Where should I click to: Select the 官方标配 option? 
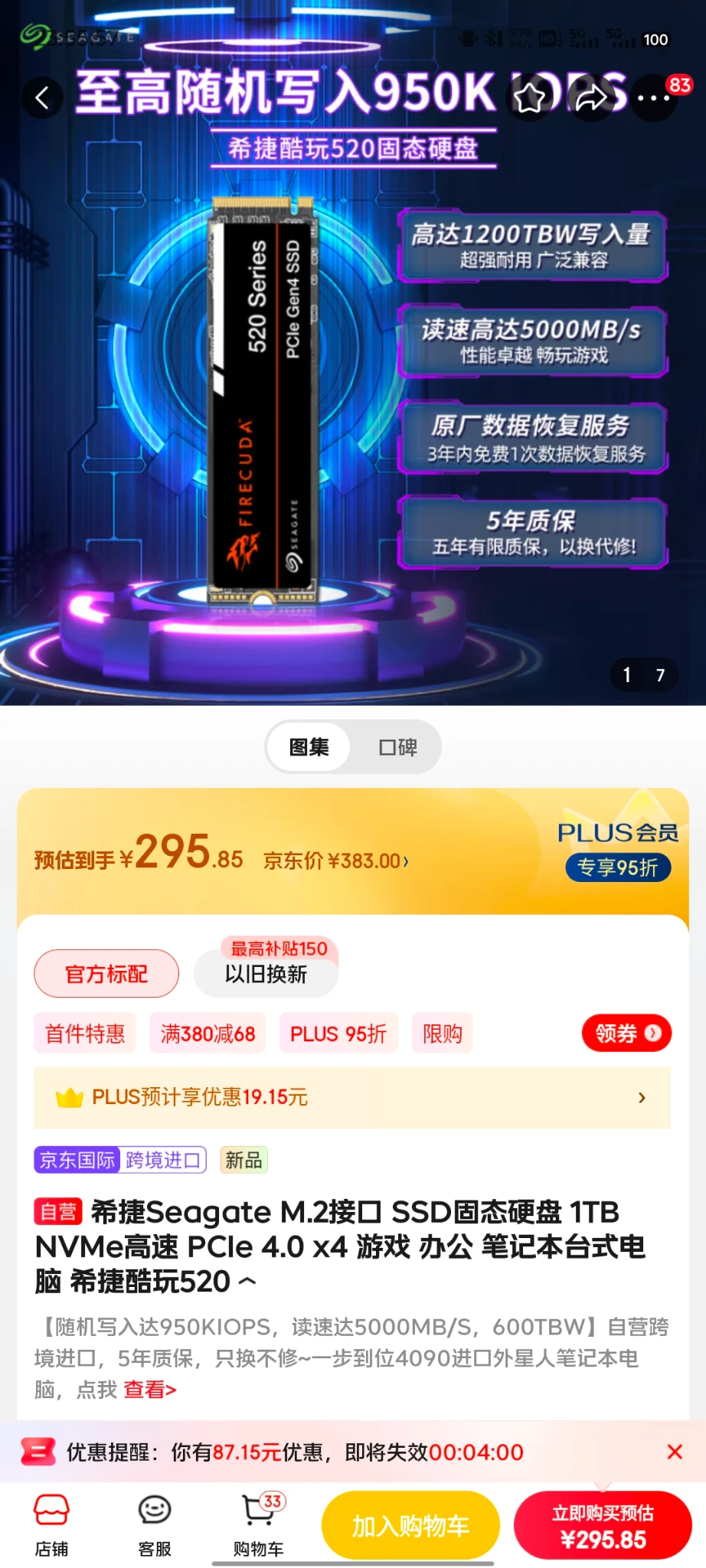pos(106,974)
